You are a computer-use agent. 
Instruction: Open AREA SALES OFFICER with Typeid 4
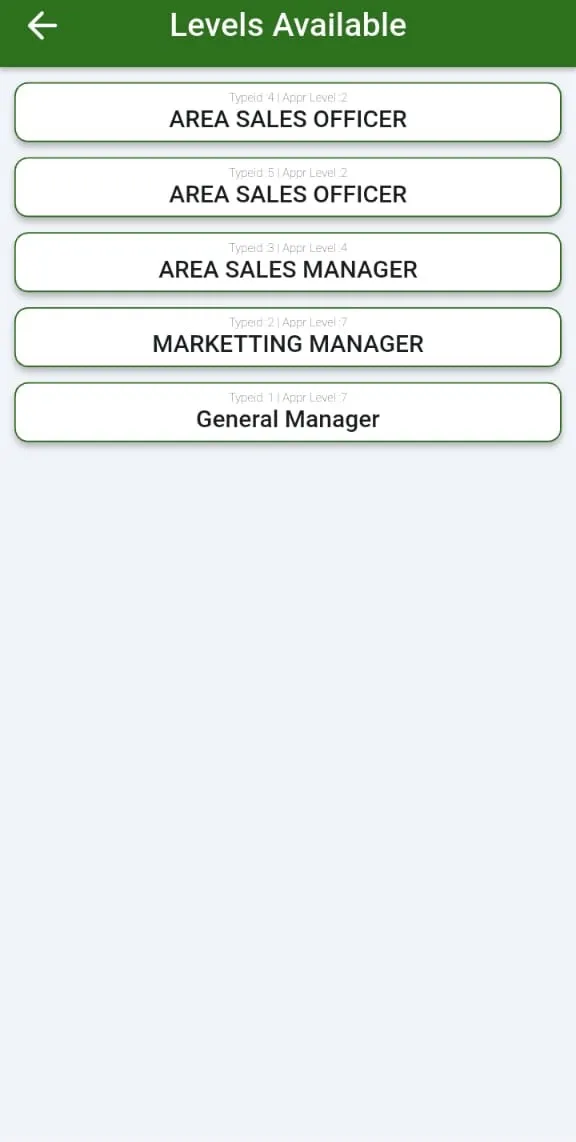coord(288,112)
